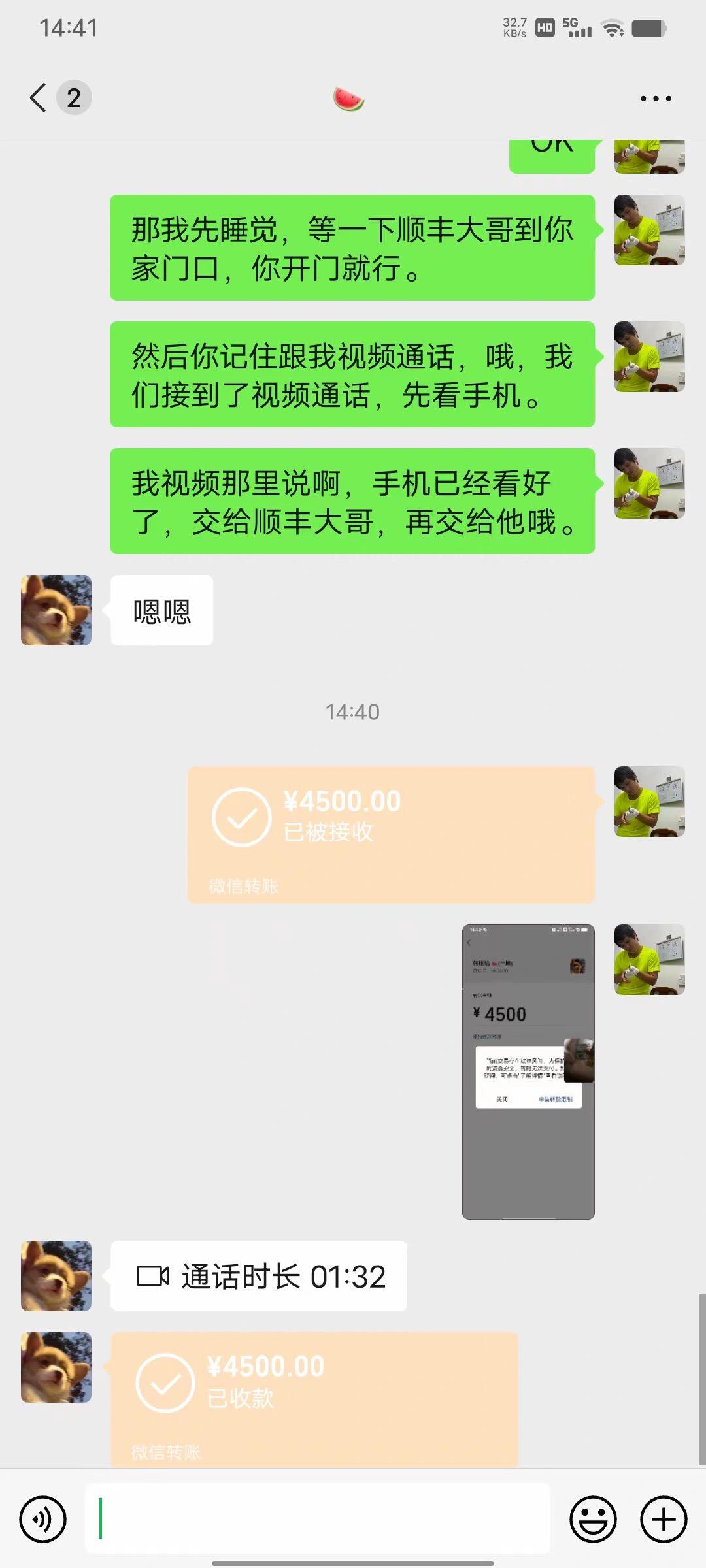Call back from 通话时长 01:32 video record
The width and height of the screenshot is (706, 1568).
[259, 1276]
